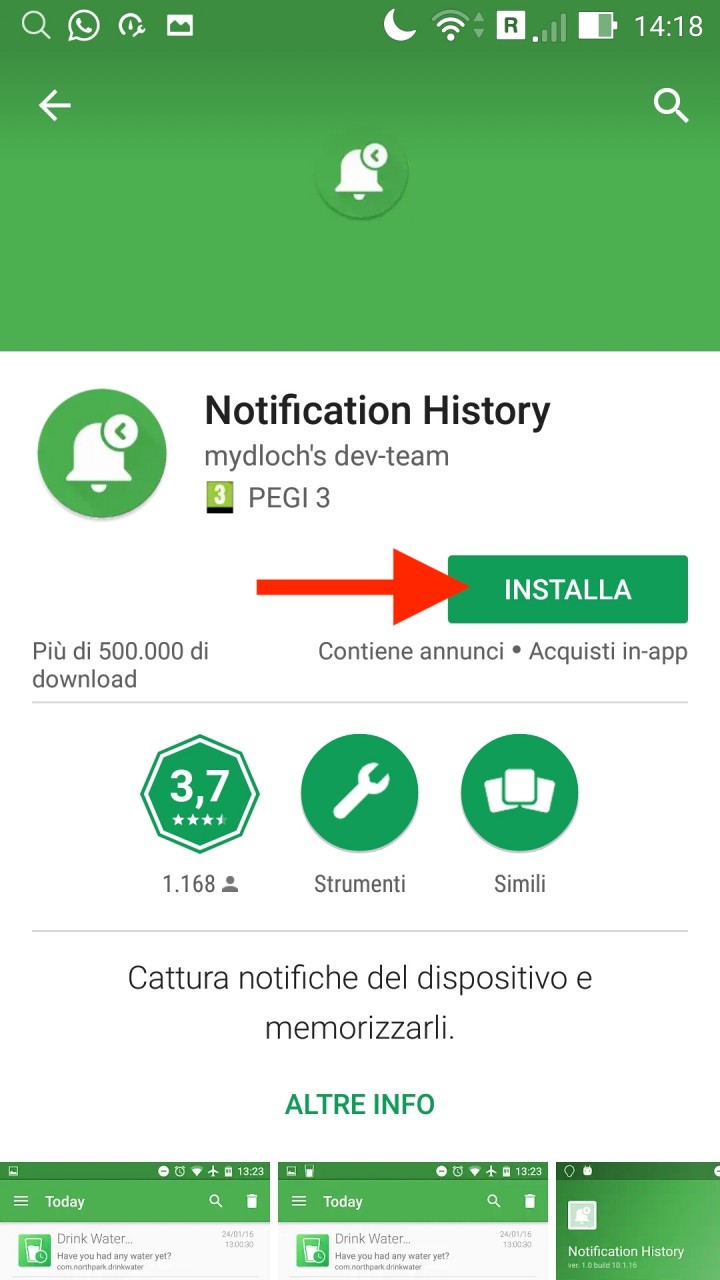720x1280 pixels.
Task: Tap the INSTALLA button
Action: (x=567, y=589)
